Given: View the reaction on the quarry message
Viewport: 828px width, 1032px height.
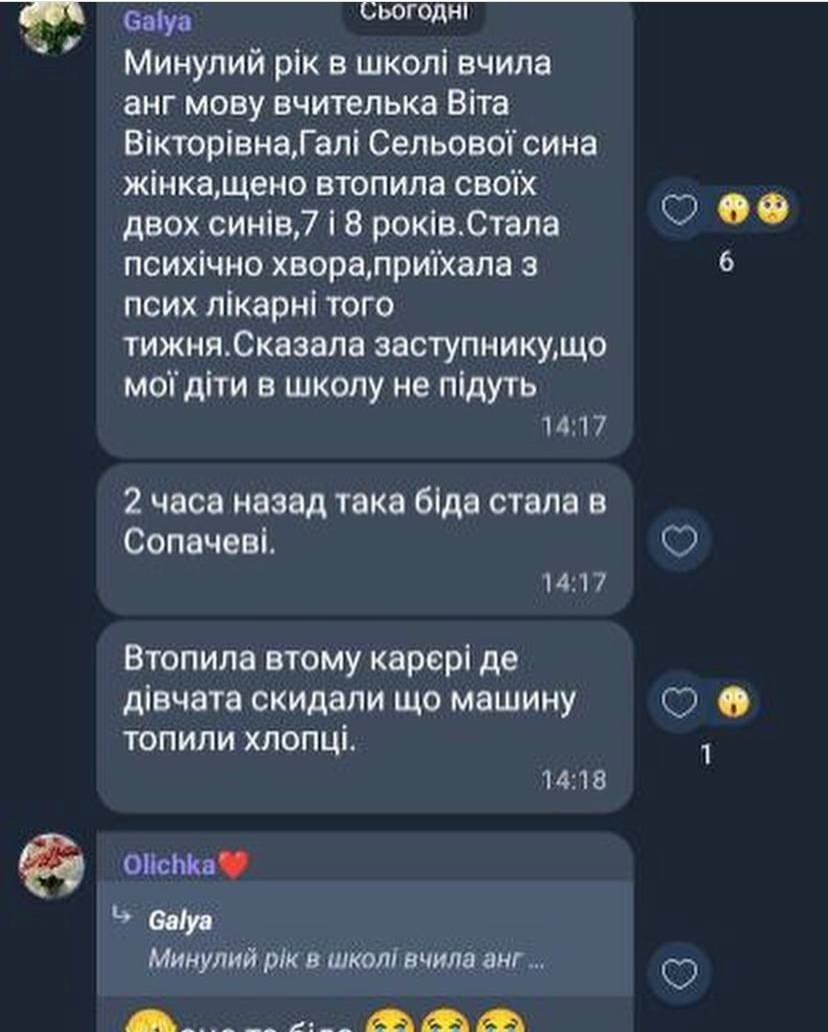Looking at the screenshot, I should [x=734, y=703].
